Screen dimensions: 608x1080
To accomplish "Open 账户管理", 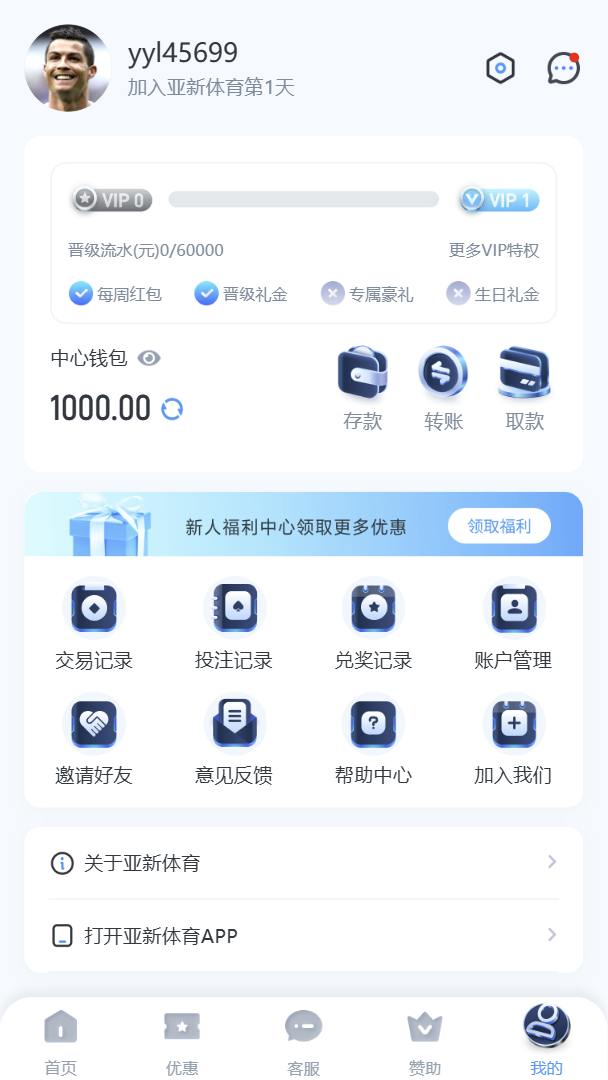I will pyautogui.click(x=513, y=625).
